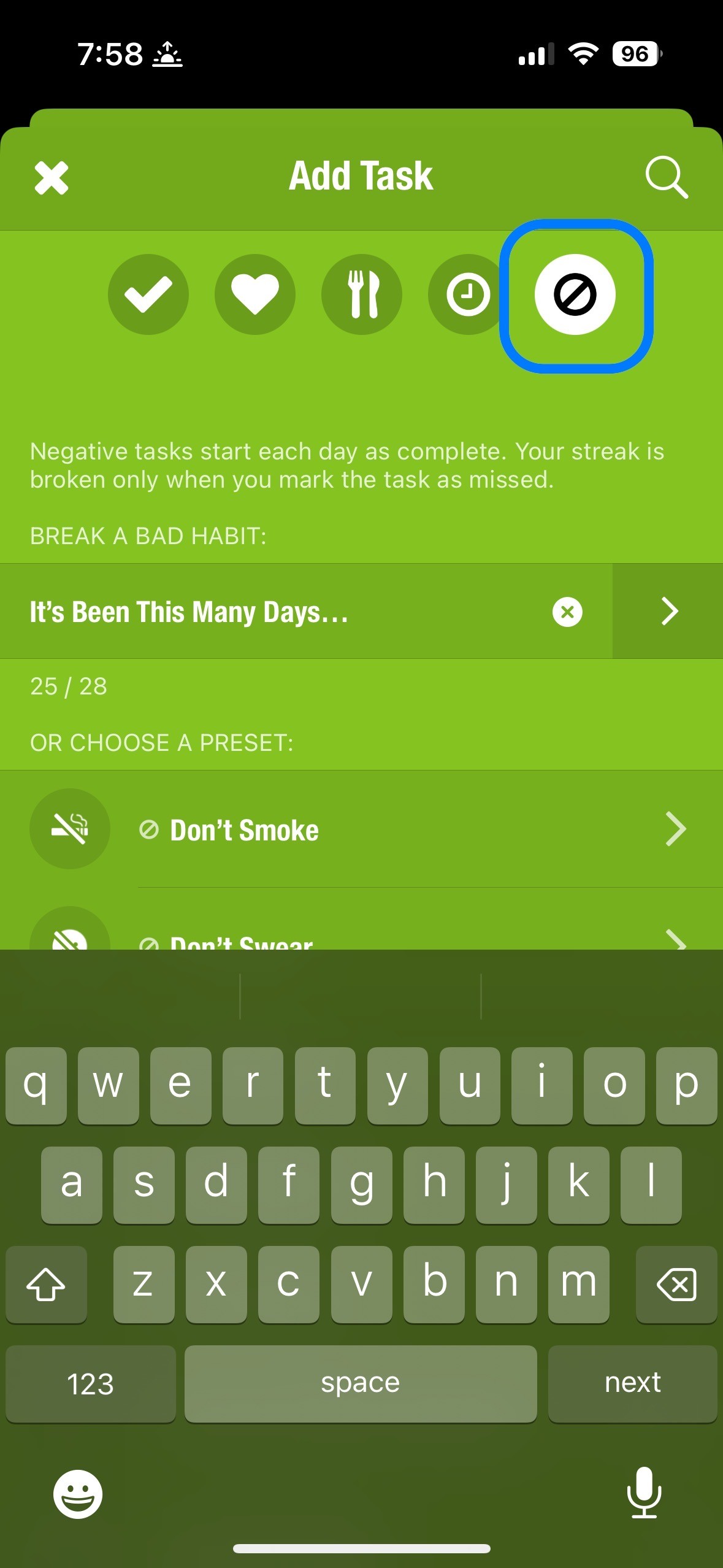Clear the habit name text
The image size is (723, 1568).
click(567, 612)
